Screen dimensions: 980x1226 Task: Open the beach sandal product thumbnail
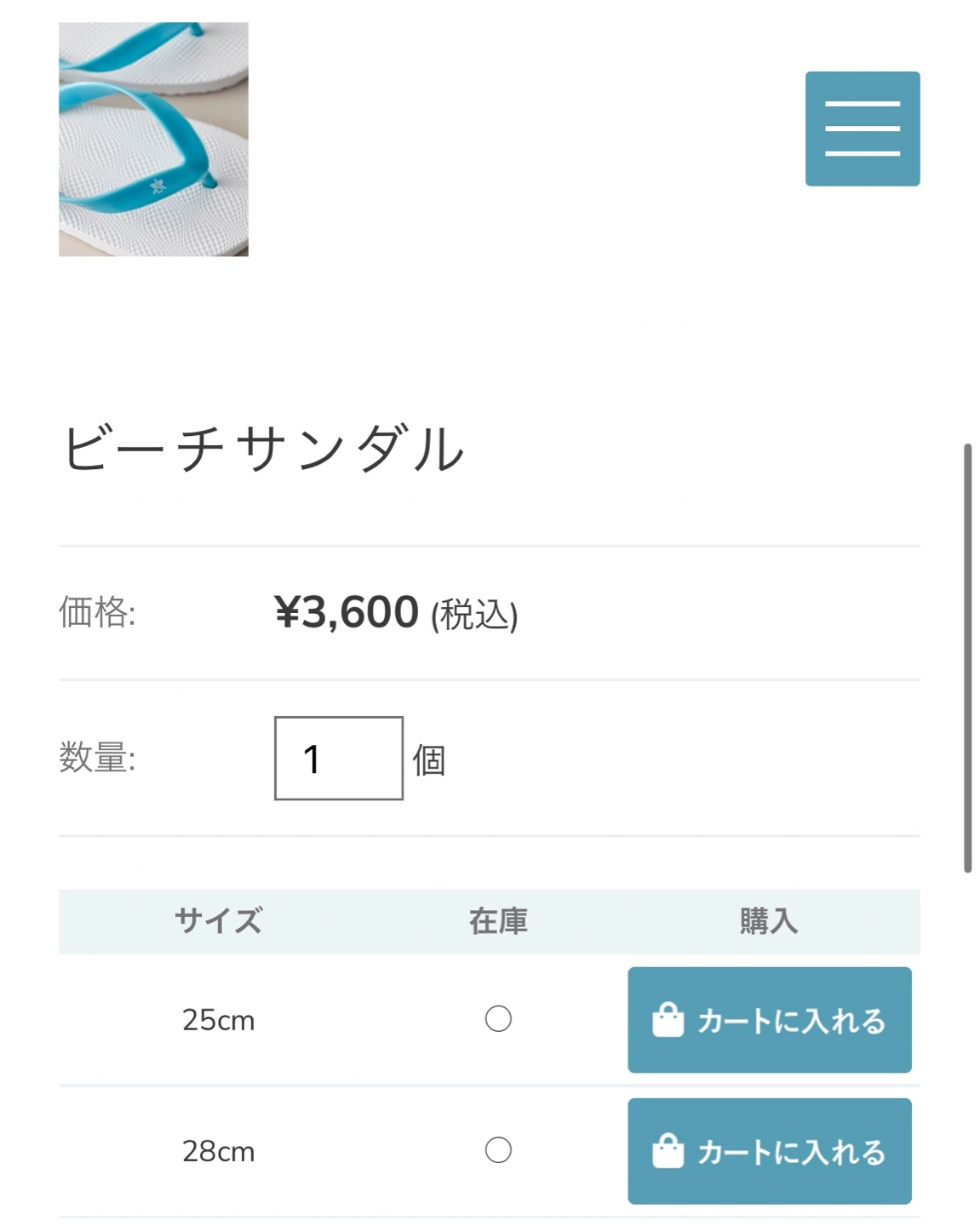point(153,140)
